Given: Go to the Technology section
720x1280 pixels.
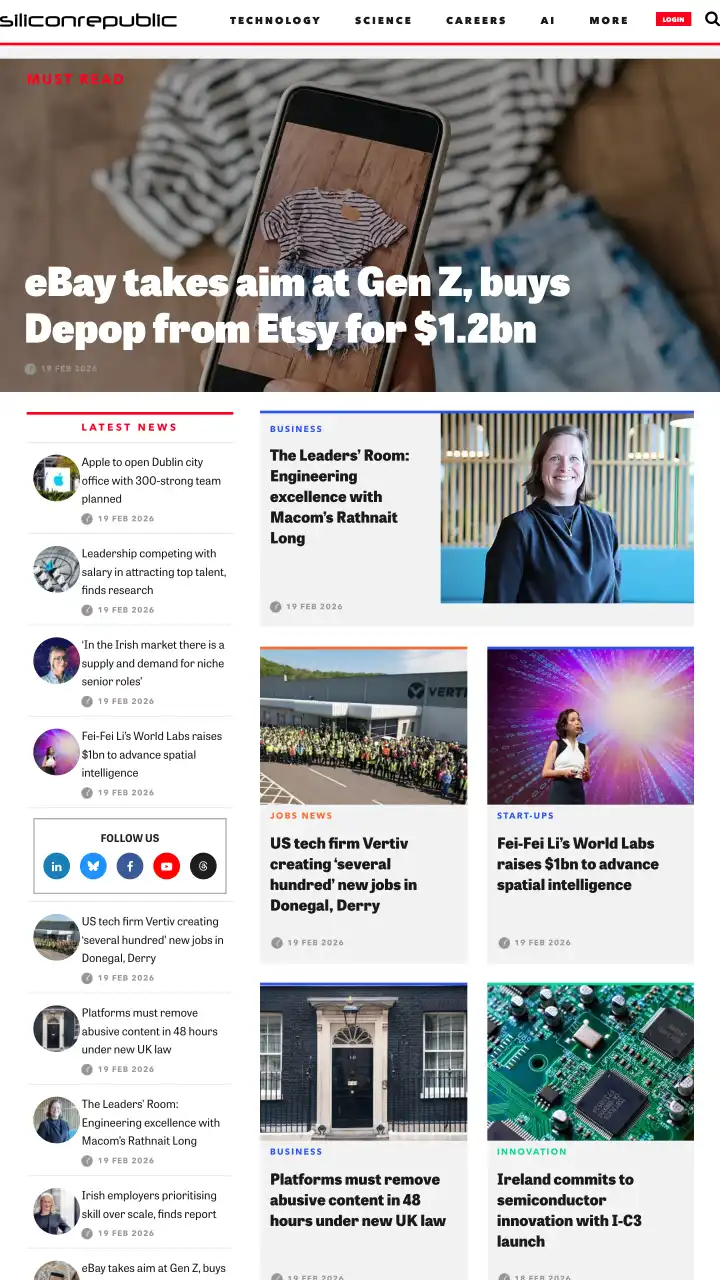Looking at the screenshot, I should coord(275,20).
